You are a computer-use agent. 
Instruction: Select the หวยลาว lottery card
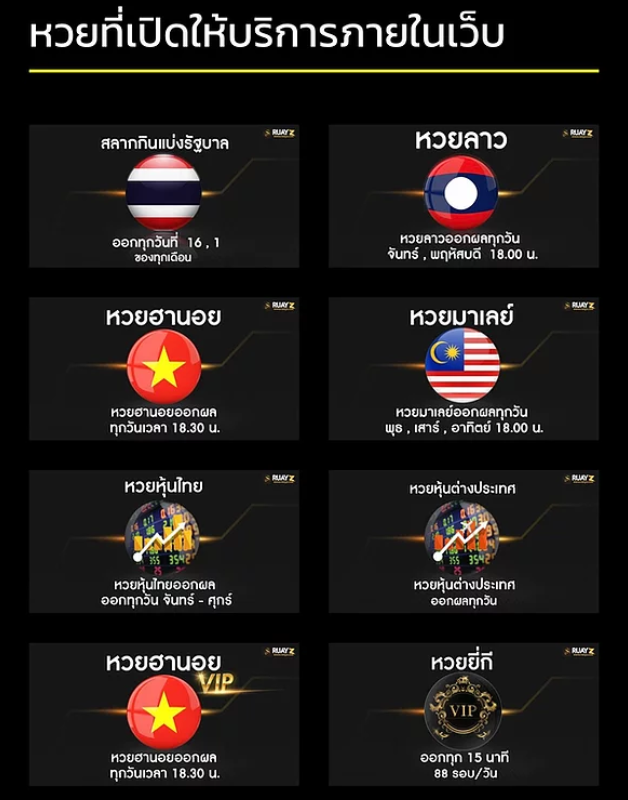click(x=463, y=196)
